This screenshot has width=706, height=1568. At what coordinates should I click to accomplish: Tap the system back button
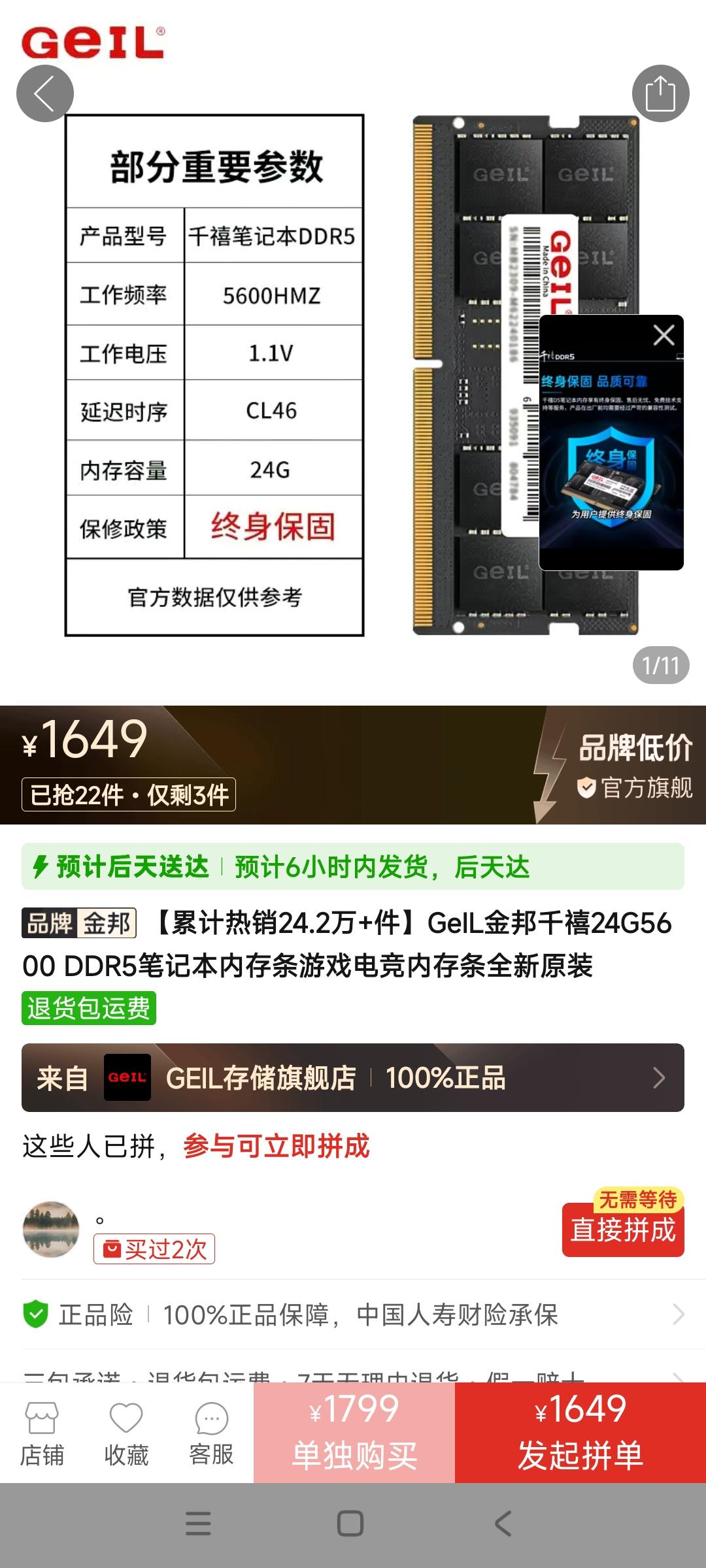coord(503,1524)
